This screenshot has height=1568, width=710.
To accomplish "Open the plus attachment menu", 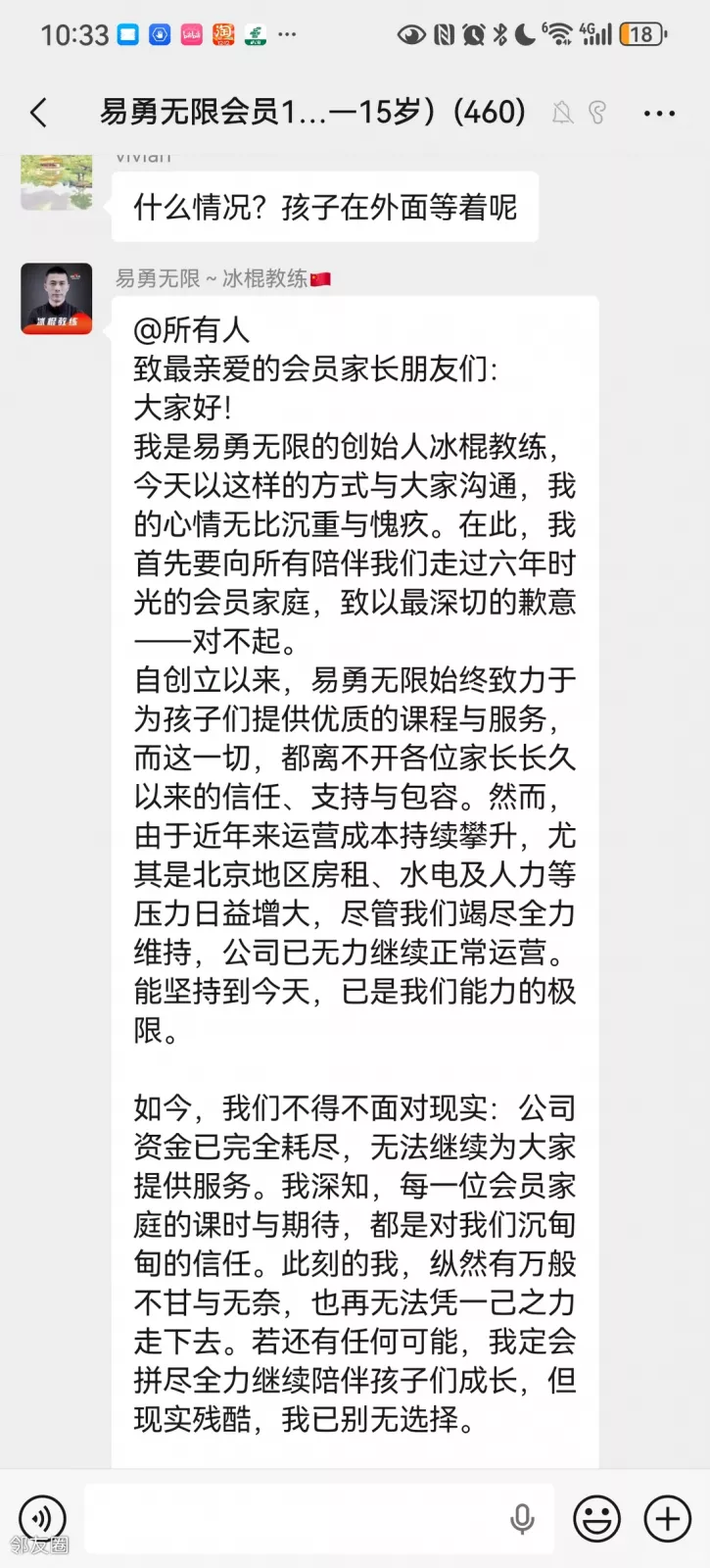I will tap(667, 1518).
